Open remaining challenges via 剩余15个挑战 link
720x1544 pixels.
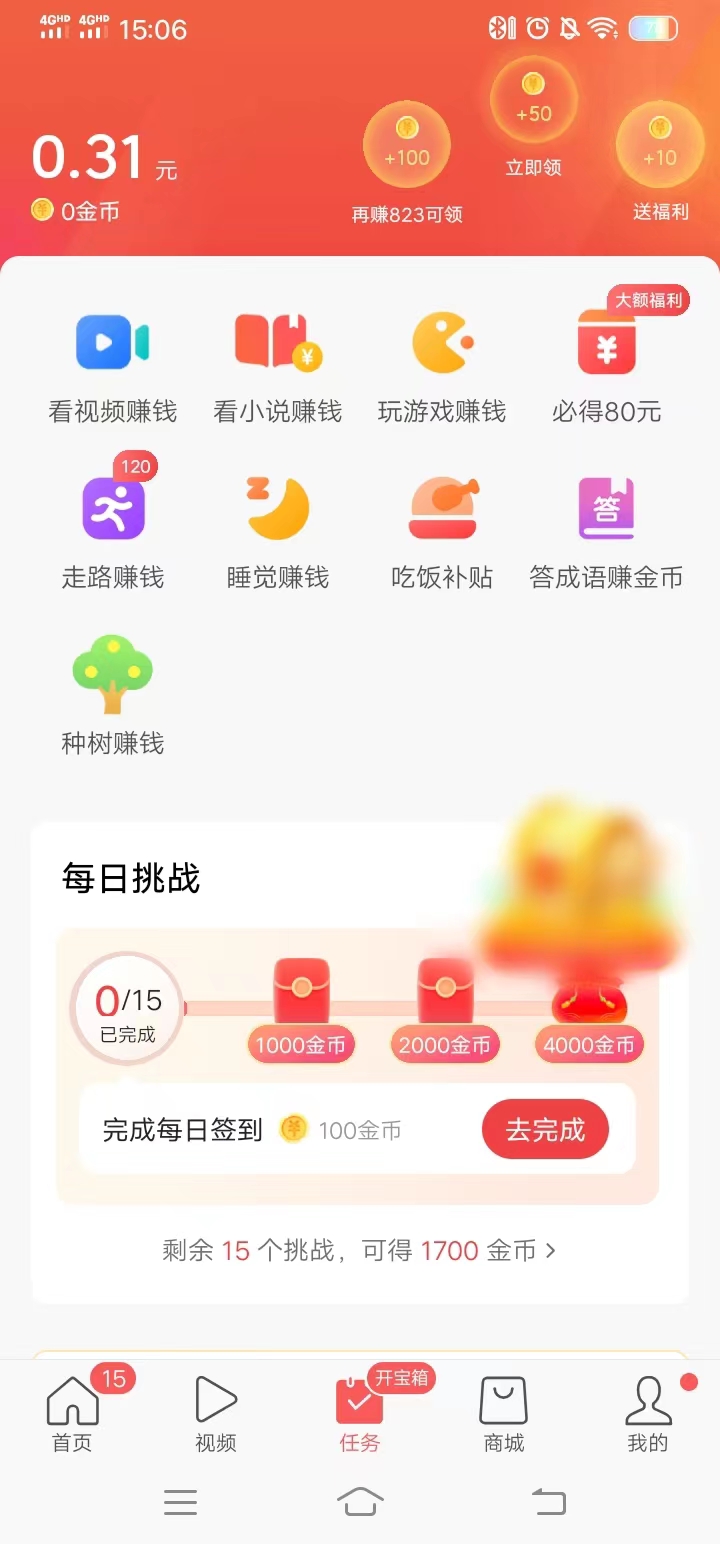coord(360,1251)
